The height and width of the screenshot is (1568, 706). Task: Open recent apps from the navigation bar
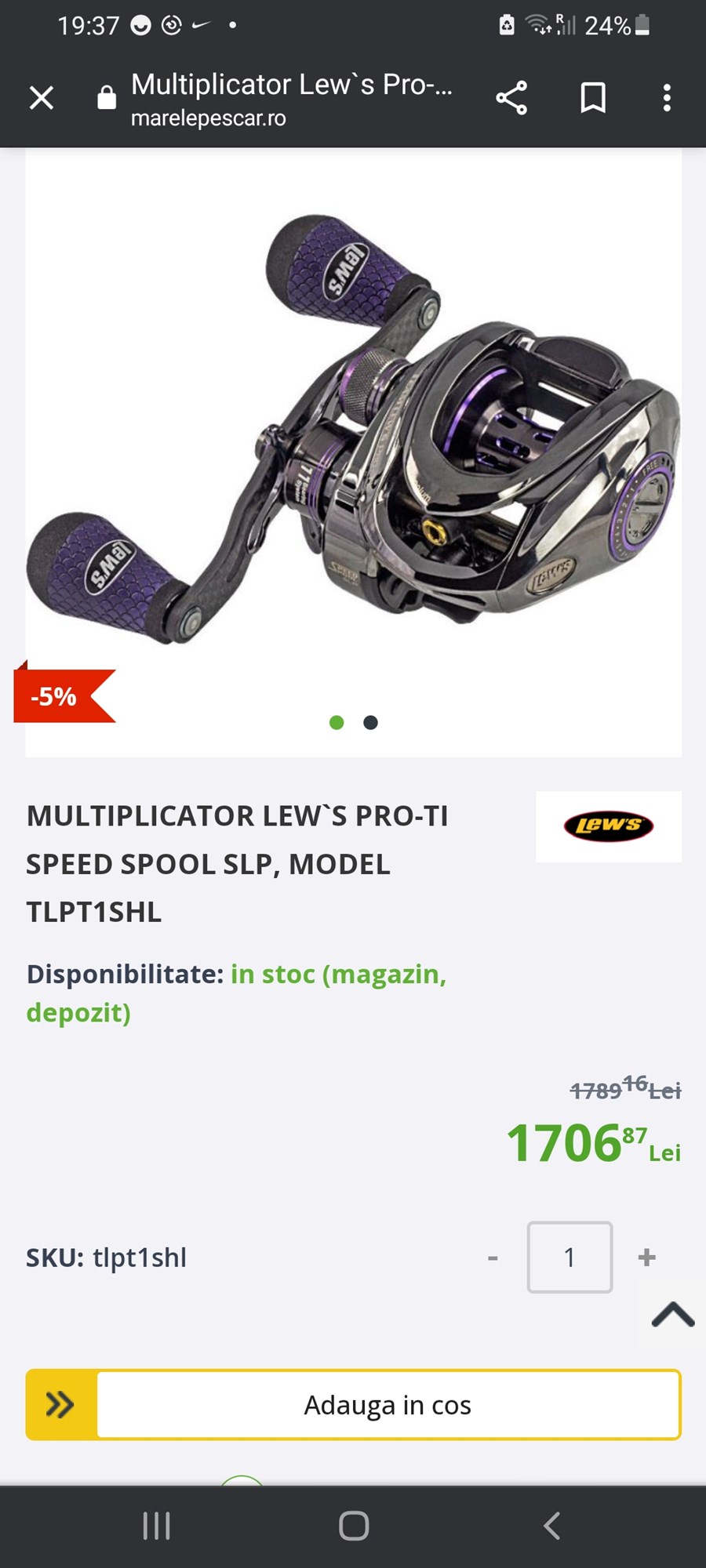[x=157, y=1526]
